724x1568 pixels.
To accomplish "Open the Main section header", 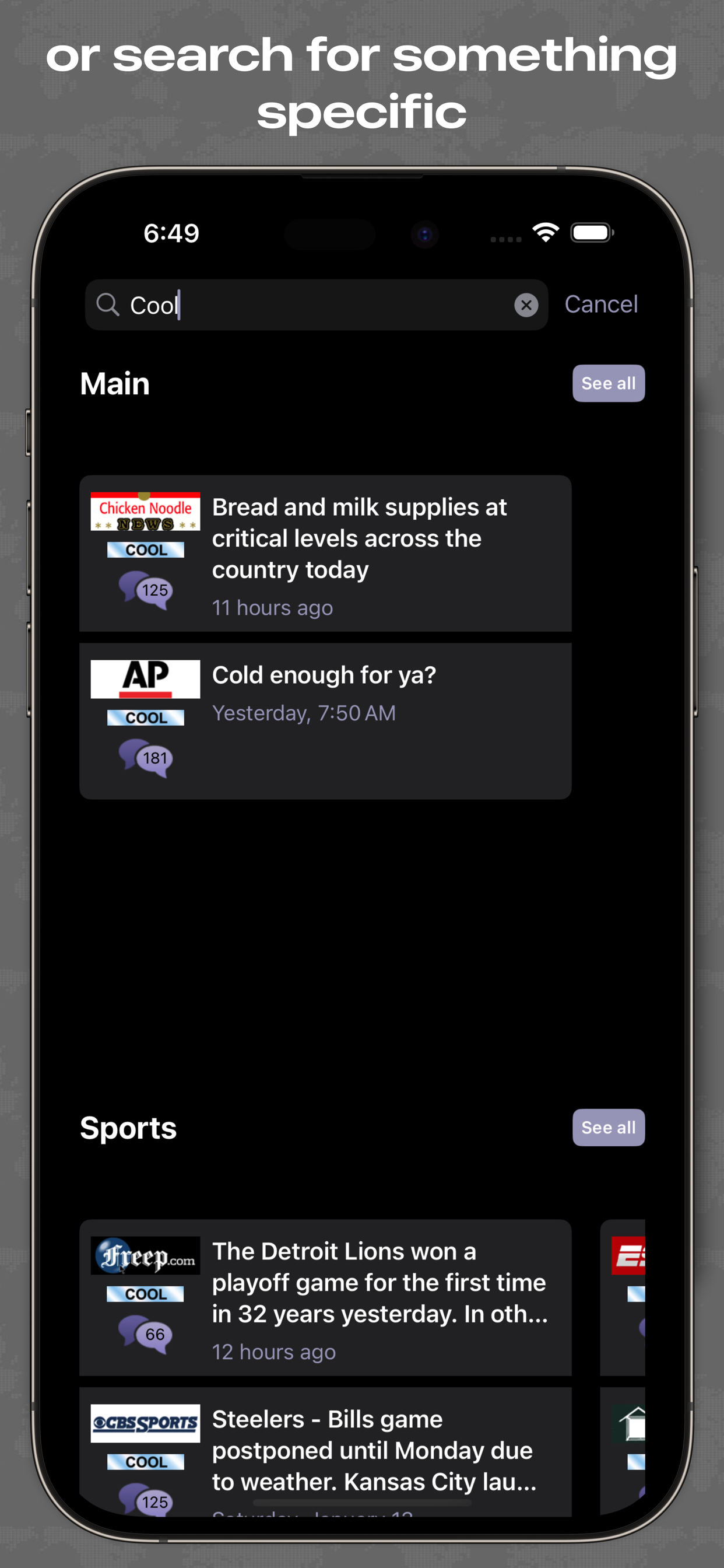I will (x=115, y=383).
